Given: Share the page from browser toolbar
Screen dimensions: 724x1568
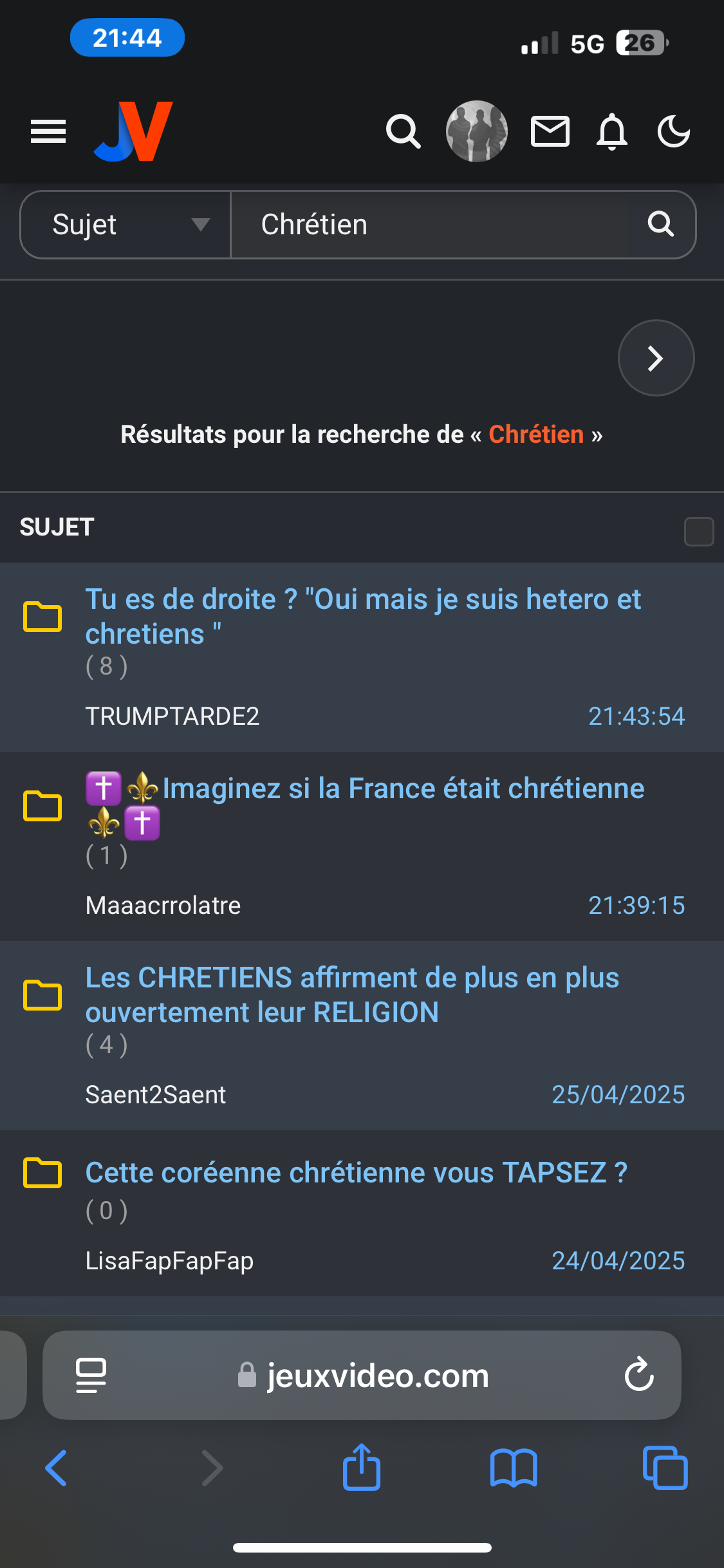Looking at the screenshot, I should (362, 1468).
